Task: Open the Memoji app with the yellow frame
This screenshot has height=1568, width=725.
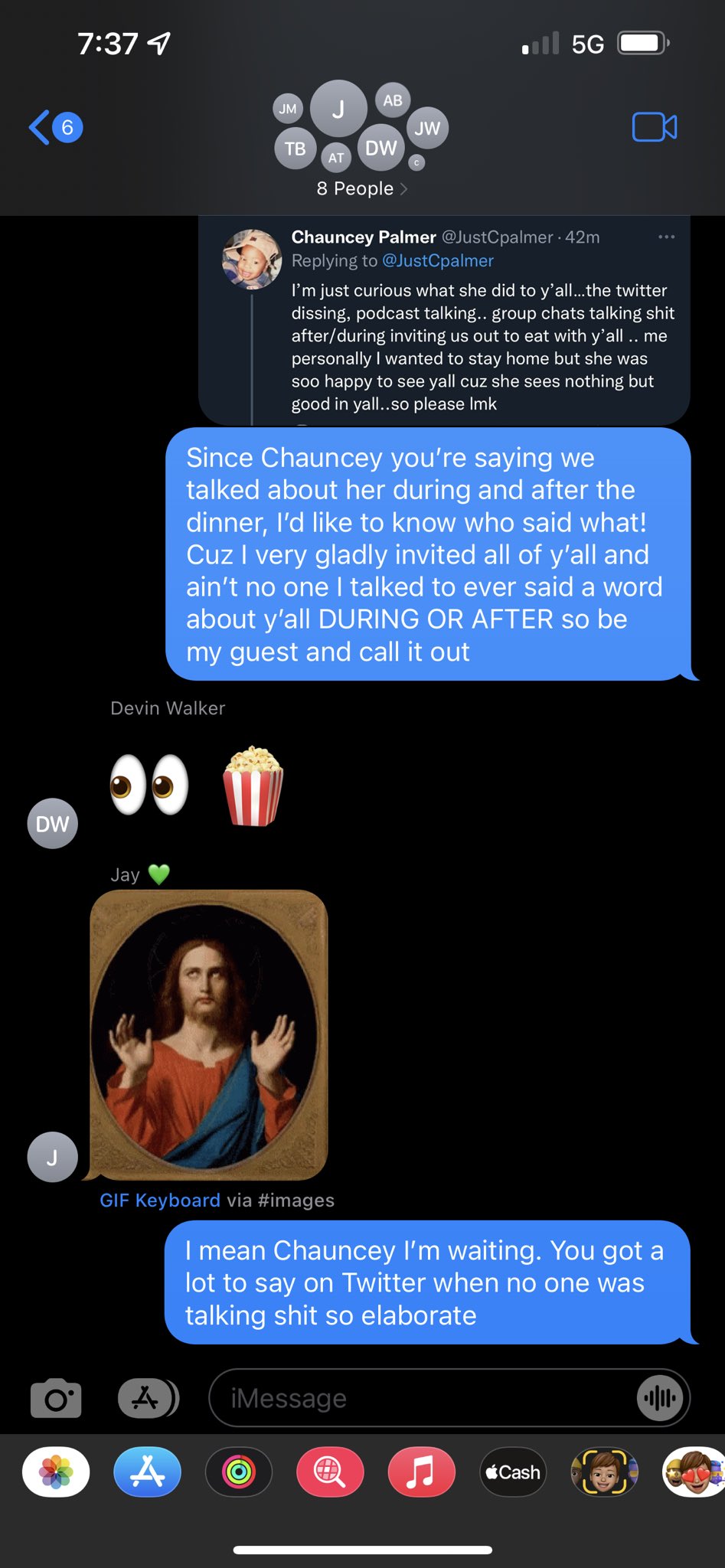Action: (x=604, y=1472)
